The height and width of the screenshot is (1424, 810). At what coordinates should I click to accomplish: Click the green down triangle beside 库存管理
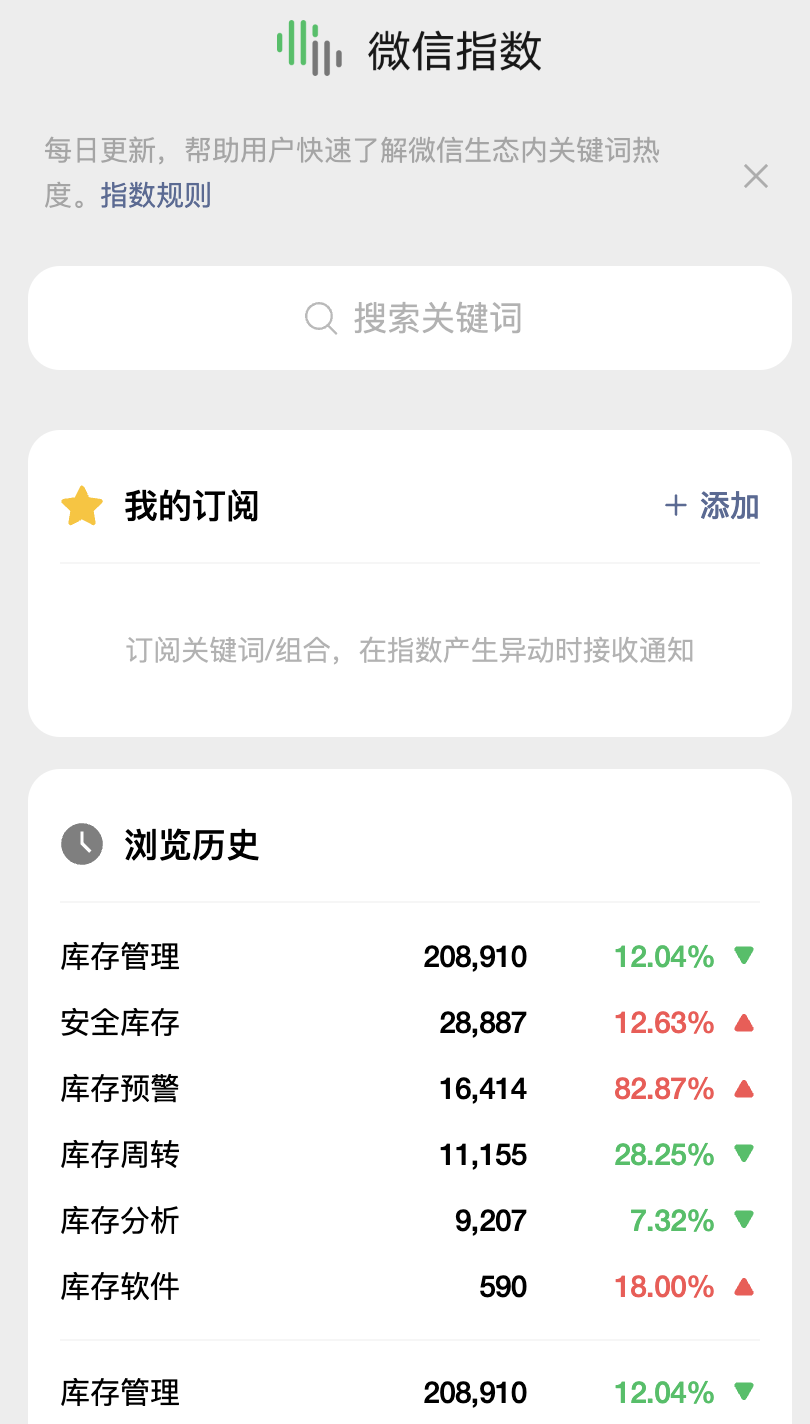click(744, 956)
